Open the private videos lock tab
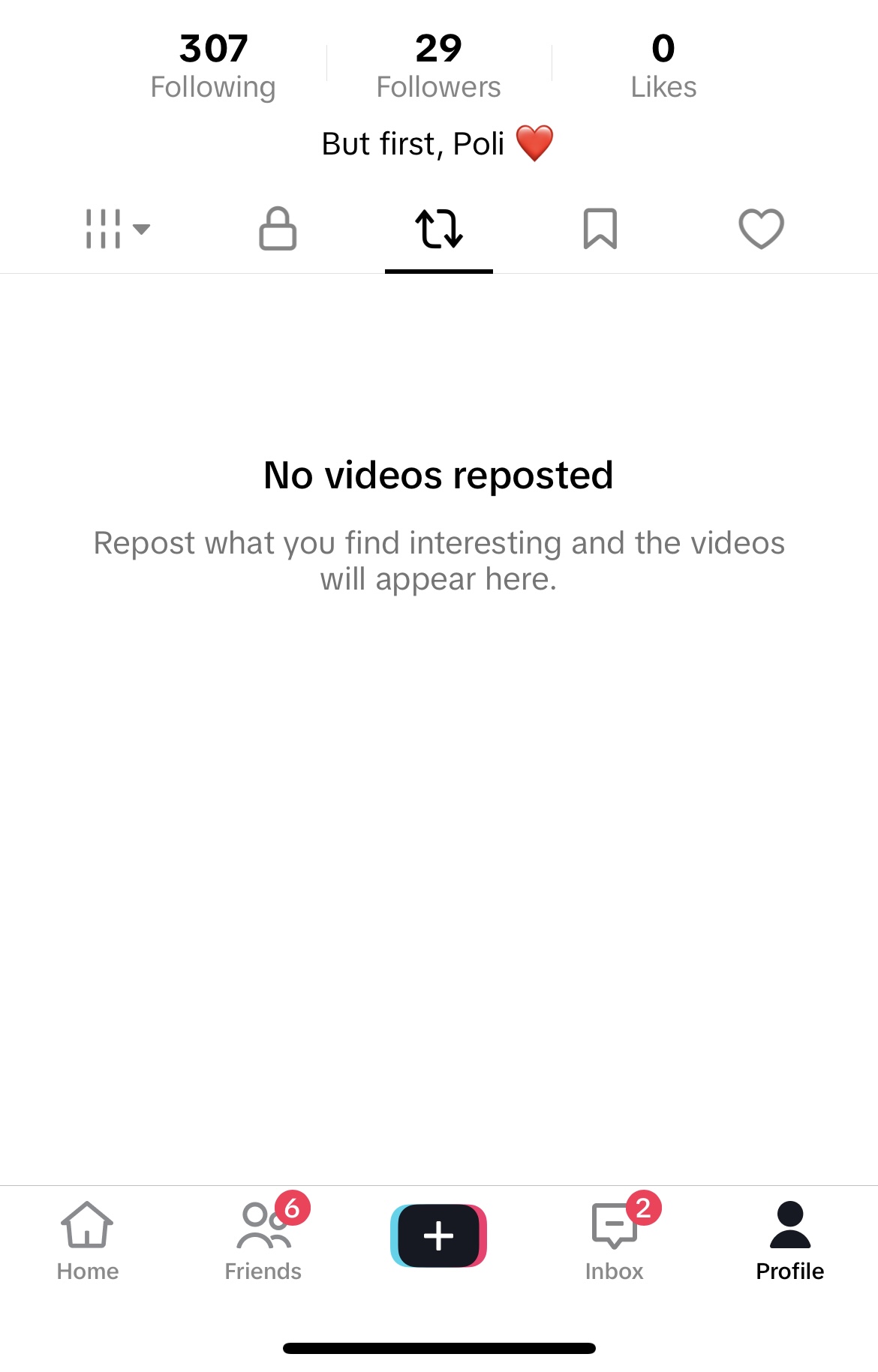Screen dimensions: 878x1372 point(278,229)
